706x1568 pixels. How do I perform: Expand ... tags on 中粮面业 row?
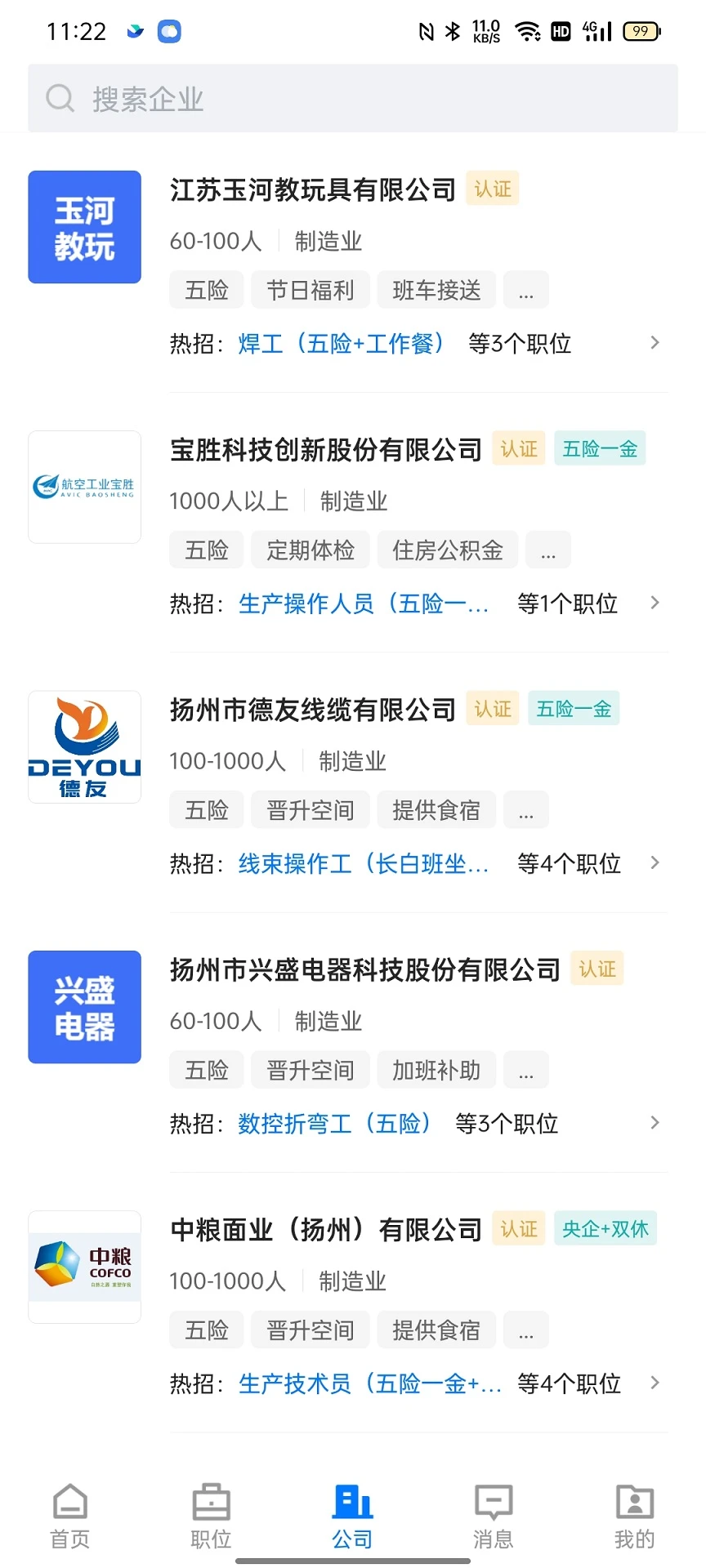point(526,1330)
